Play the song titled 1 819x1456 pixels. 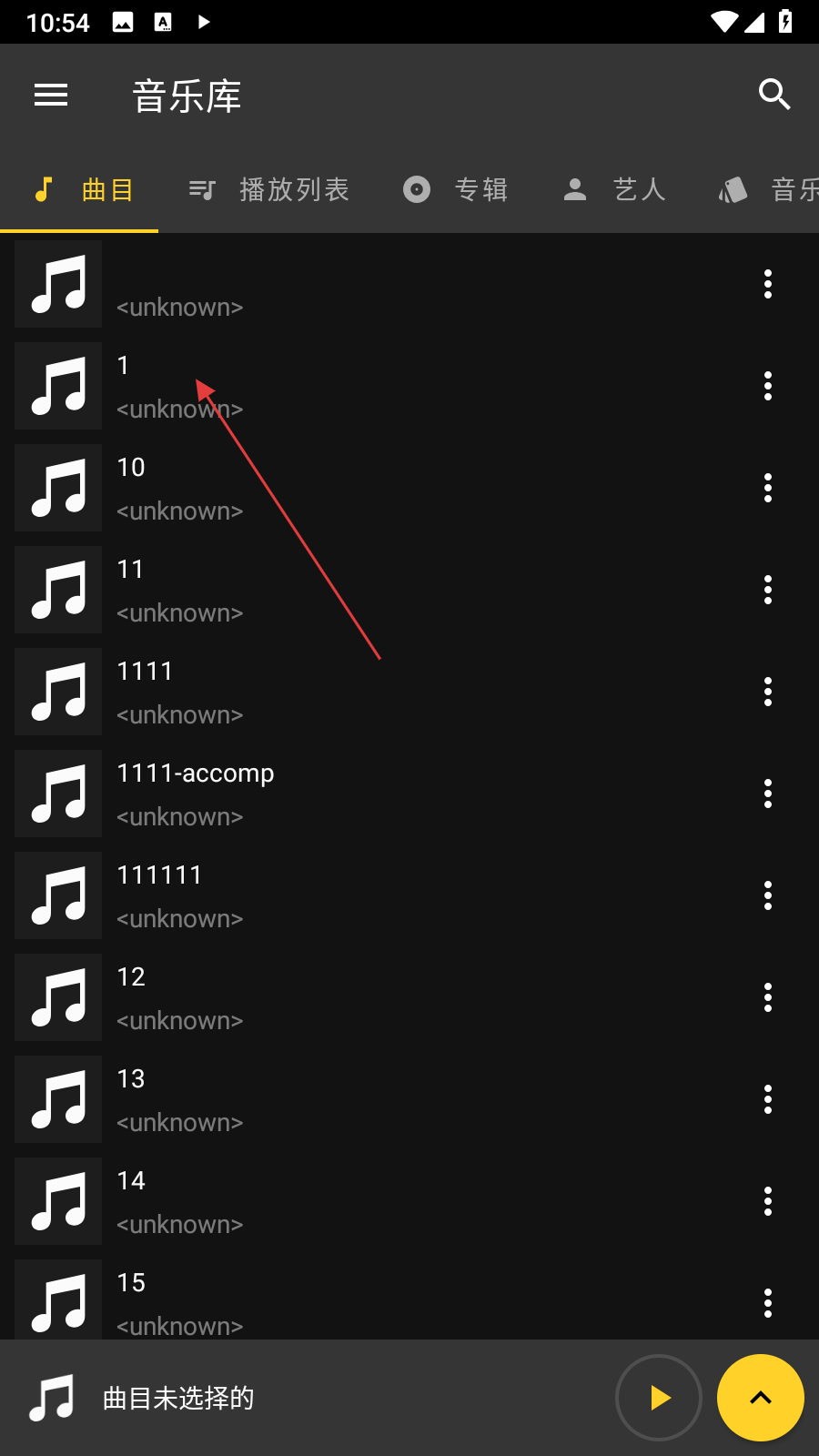pyautogui.click(x=364, y=386)
